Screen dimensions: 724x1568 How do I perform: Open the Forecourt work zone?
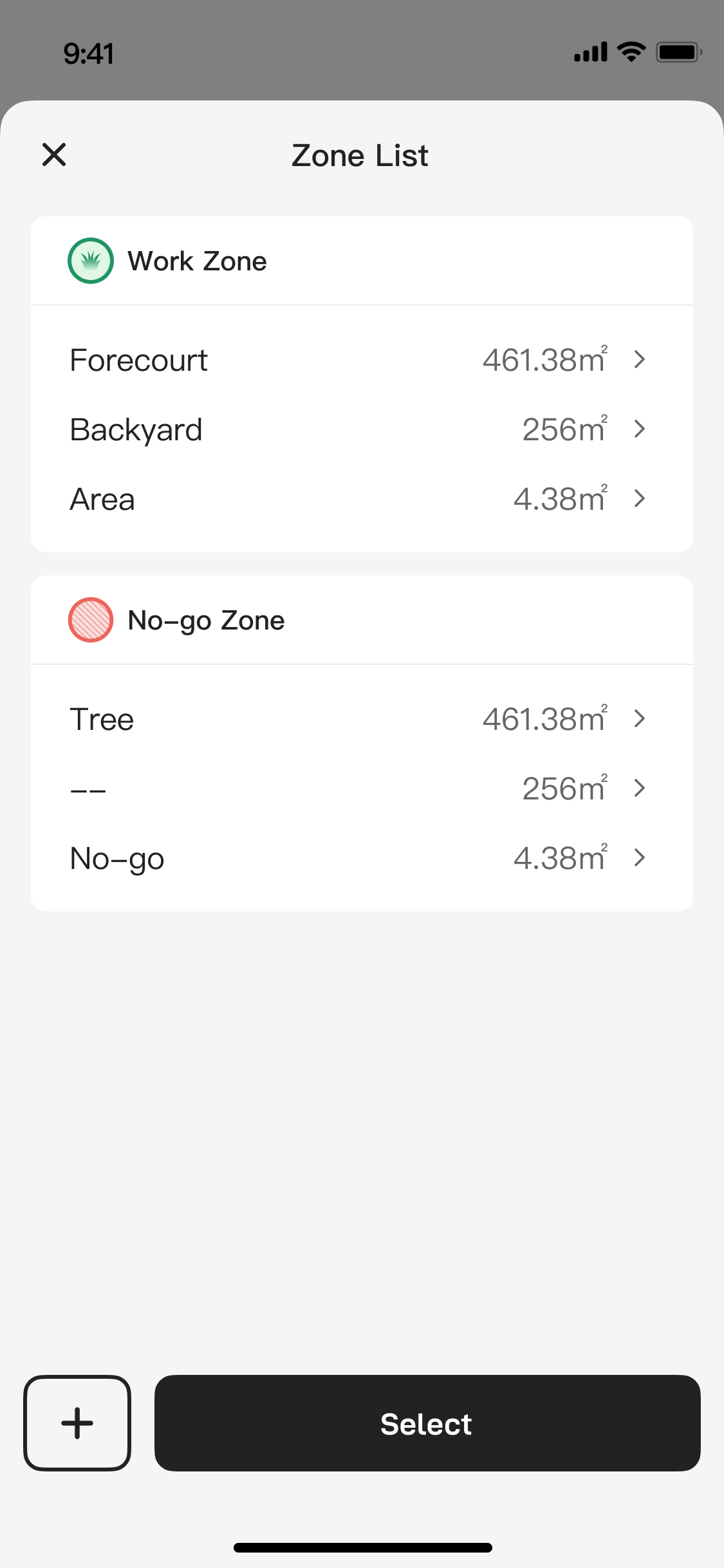360,360
